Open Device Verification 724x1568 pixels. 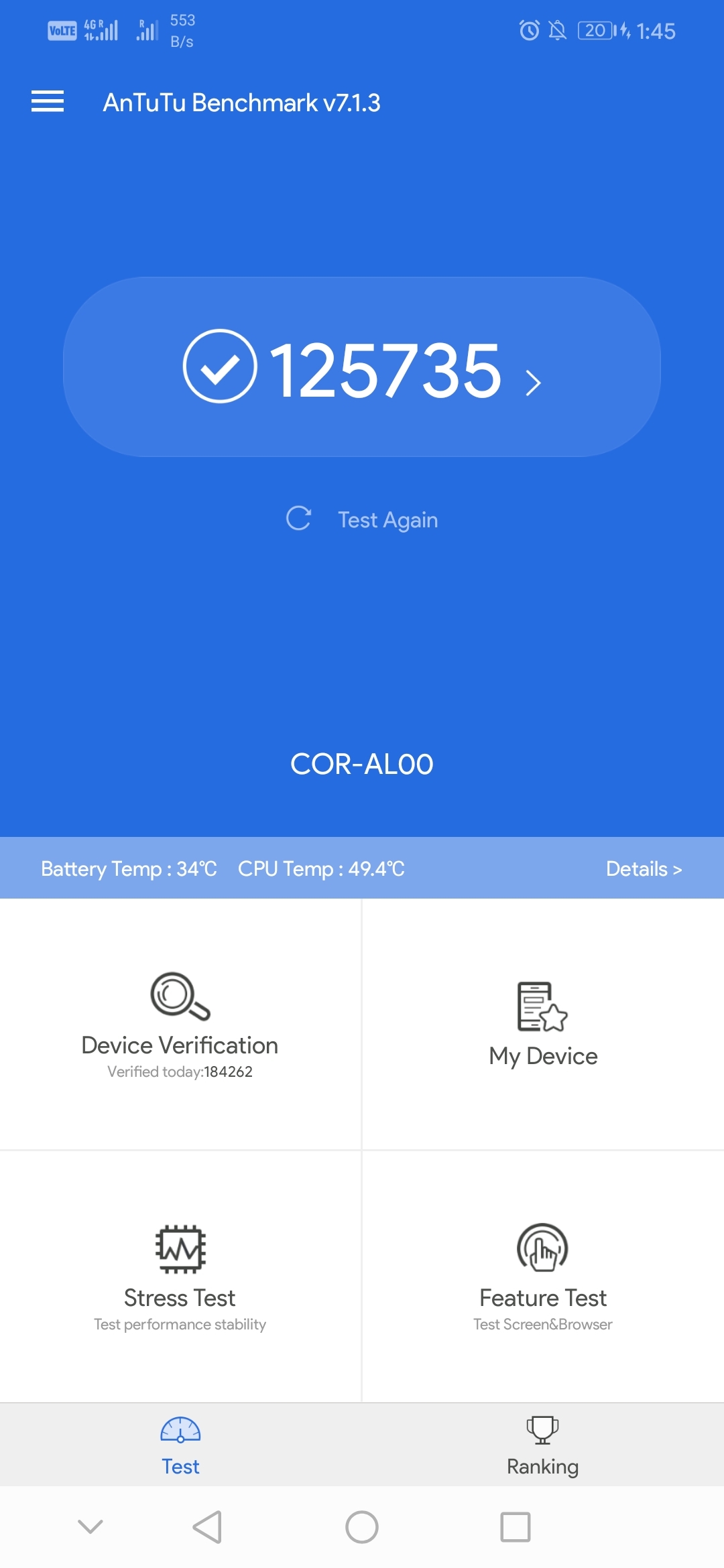pos(180,1025)
